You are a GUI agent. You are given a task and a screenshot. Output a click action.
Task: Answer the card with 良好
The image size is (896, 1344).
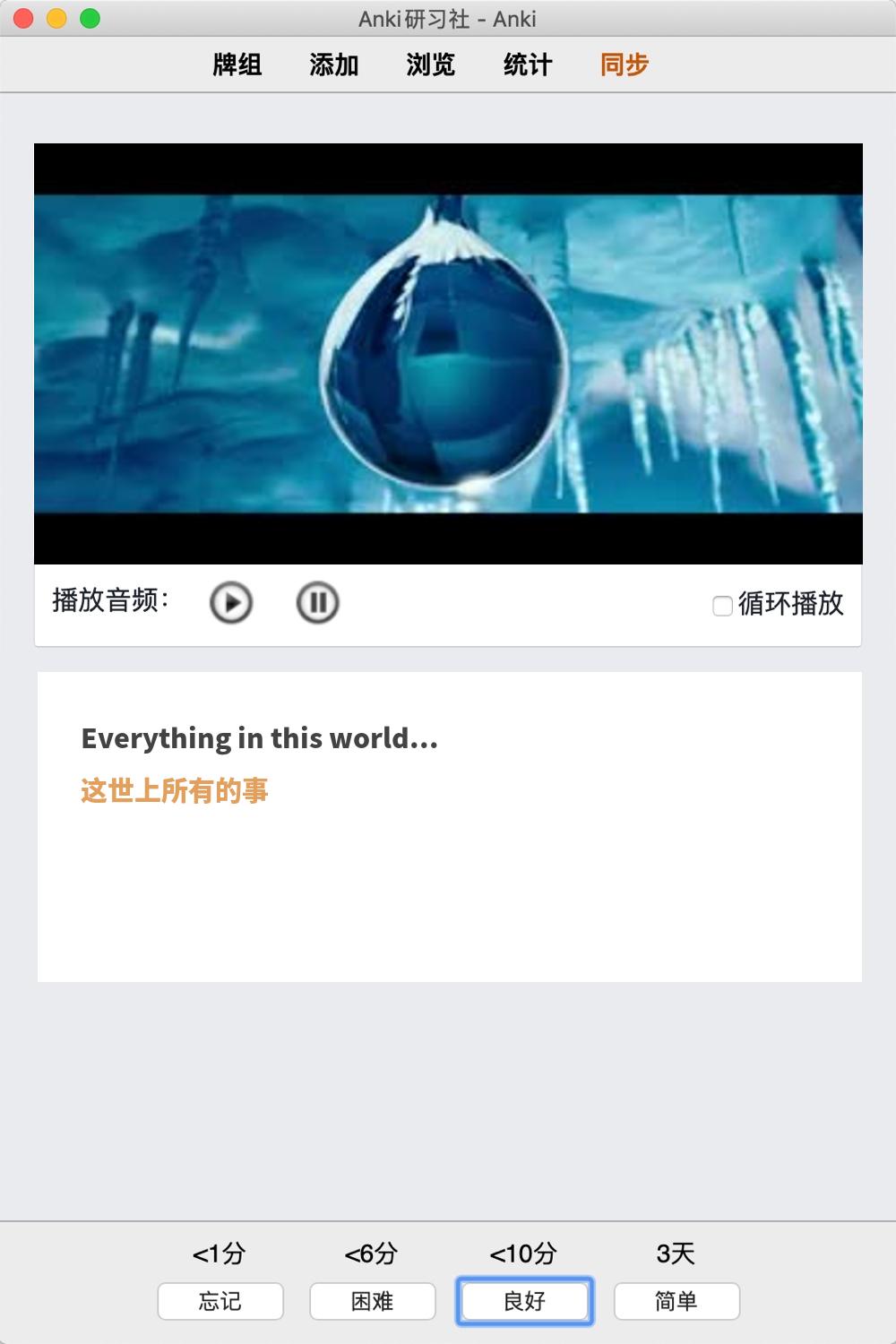(525, 1301)
